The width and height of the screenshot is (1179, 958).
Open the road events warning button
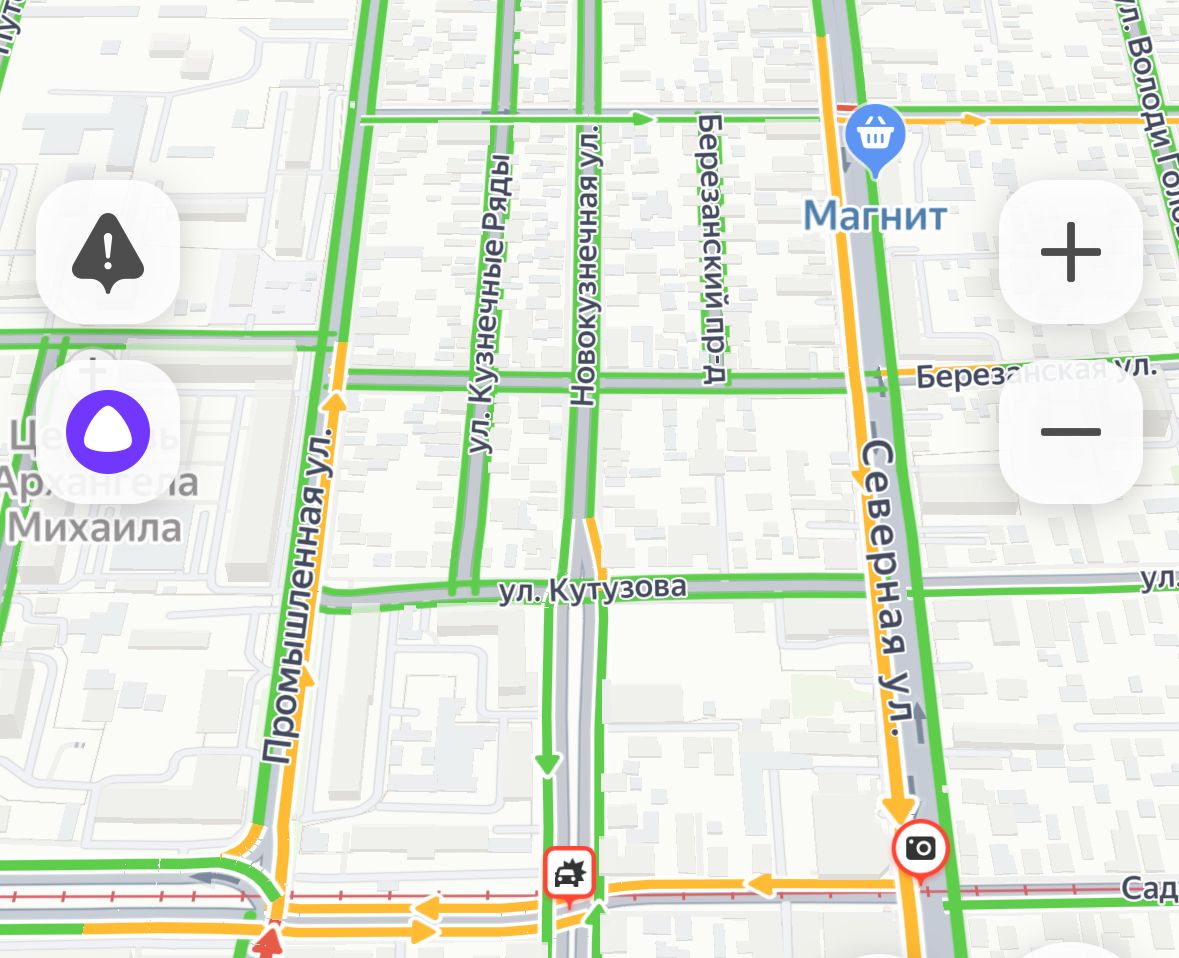108,252
